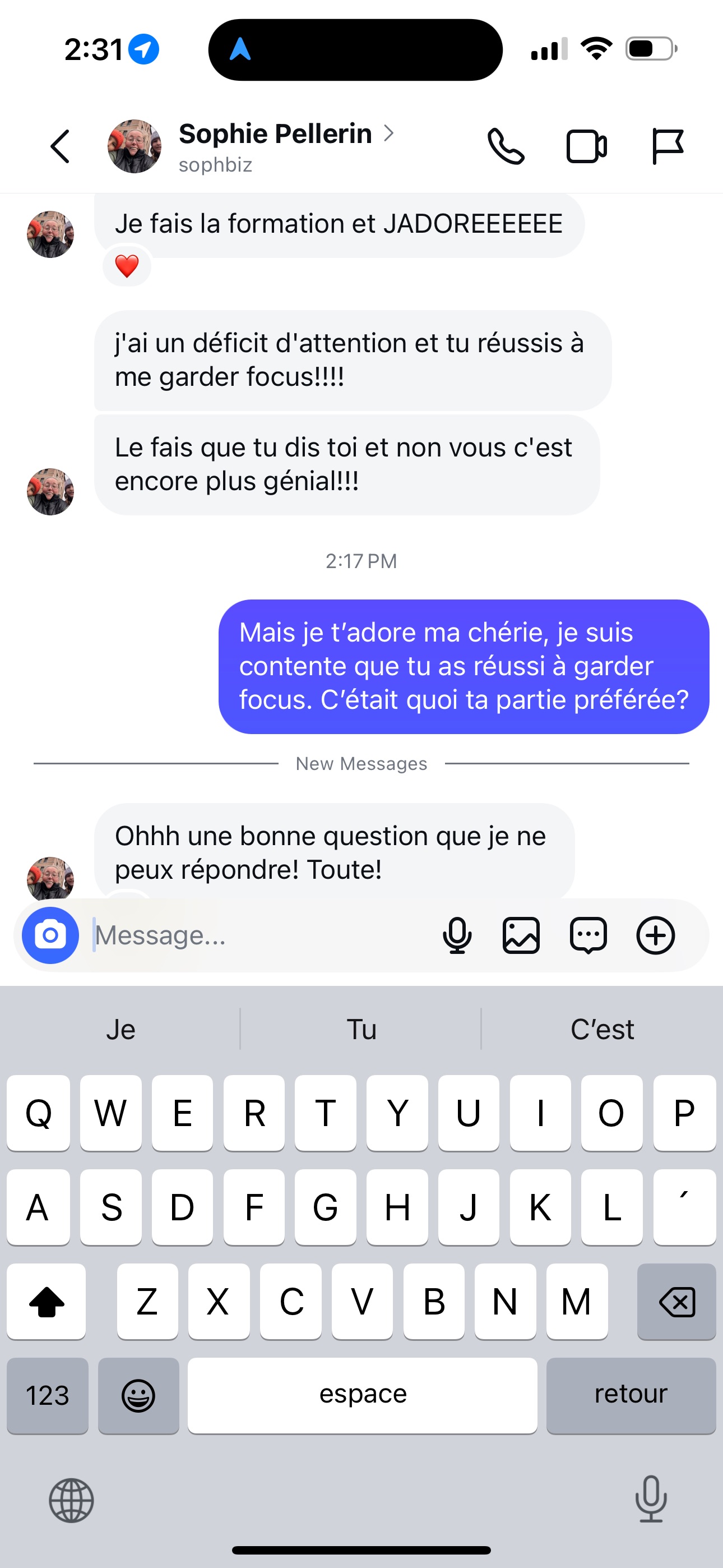The image size is (723, 1568).
Task: Record a voice message
Action: pyautogui.click(x=457, y=935)
